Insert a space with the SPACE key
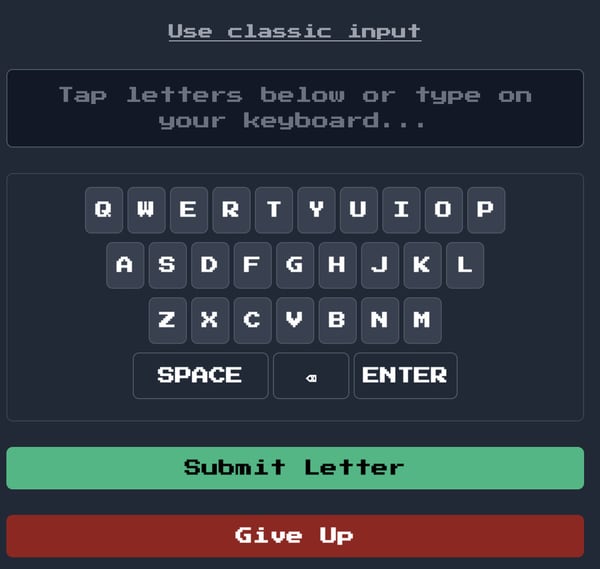Image resolution: width=600 pixels, height=569 pixels. pyautogui.click(x=200, y=375)
